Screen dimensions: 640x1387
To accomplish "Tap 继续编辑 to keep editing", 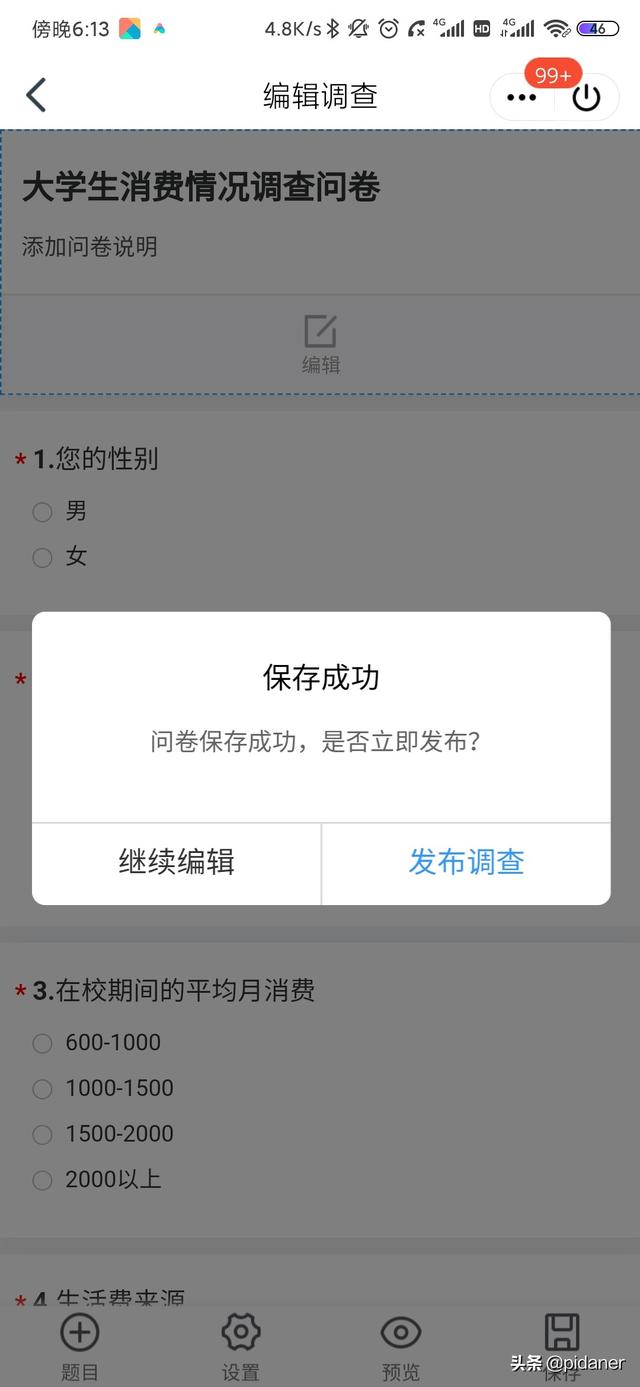I will click(x=176, y=862).
